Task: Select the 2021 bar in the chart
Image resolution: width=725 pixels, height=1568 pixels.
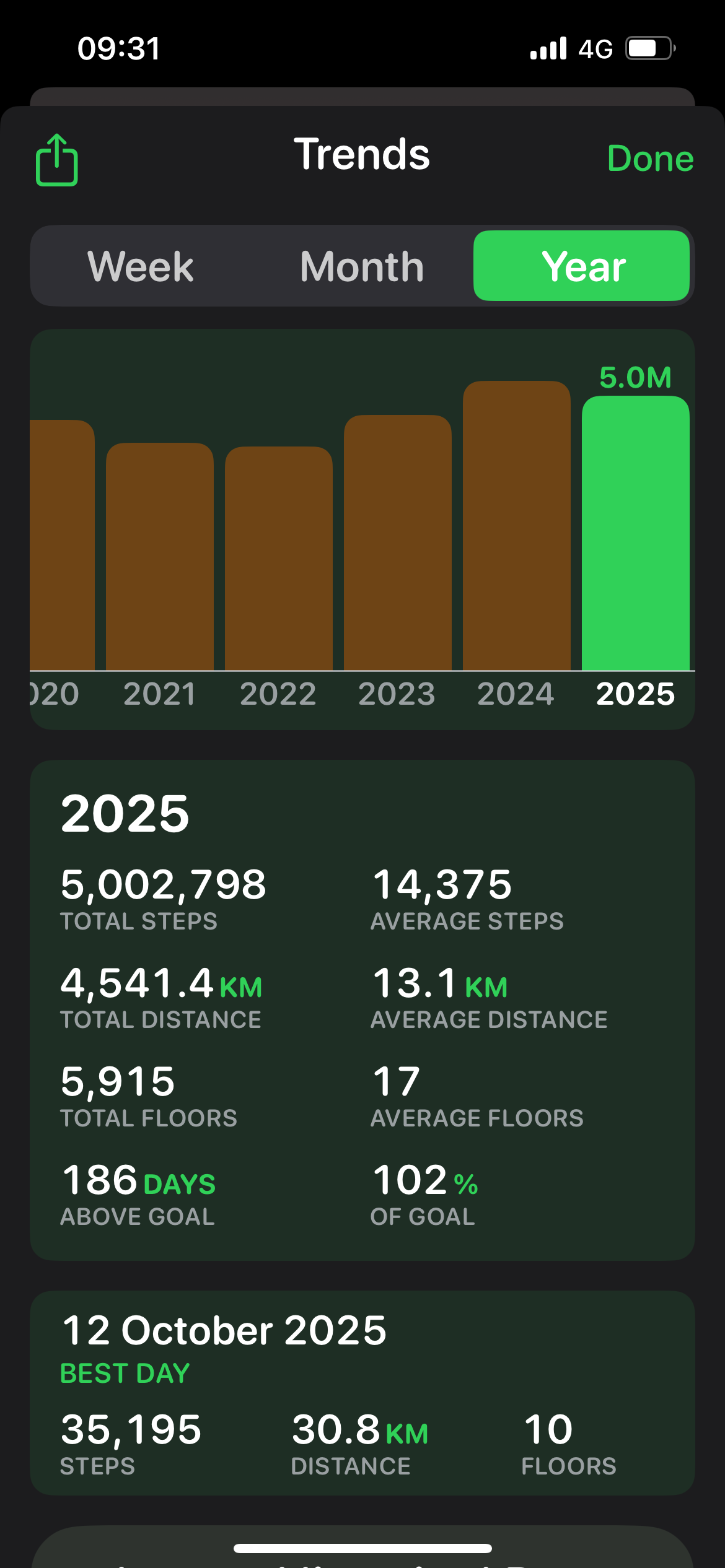Action: [159, 556]
